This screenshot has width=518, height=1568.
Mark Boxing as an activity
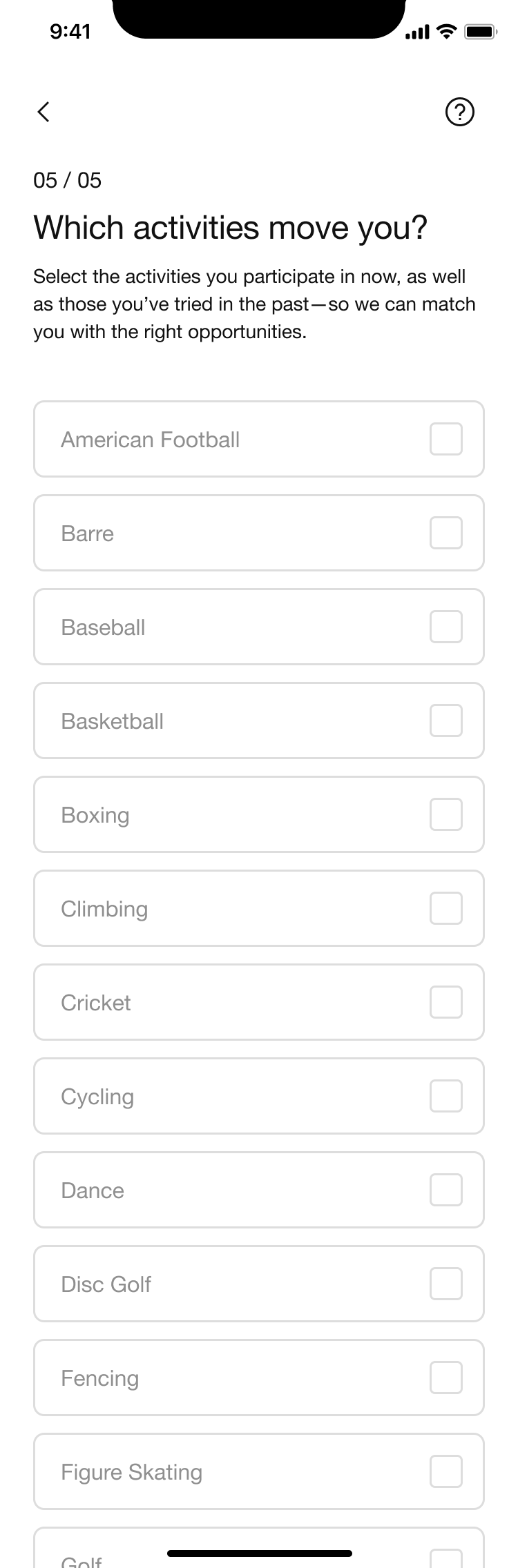[445, 814]
